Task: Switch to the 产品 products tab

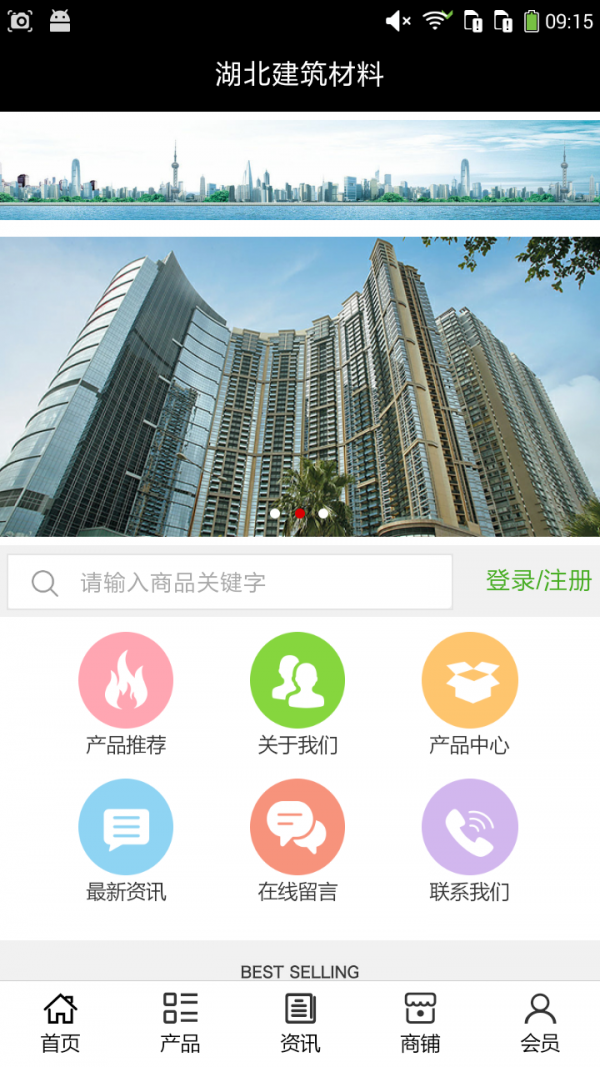Action: 180,1023
